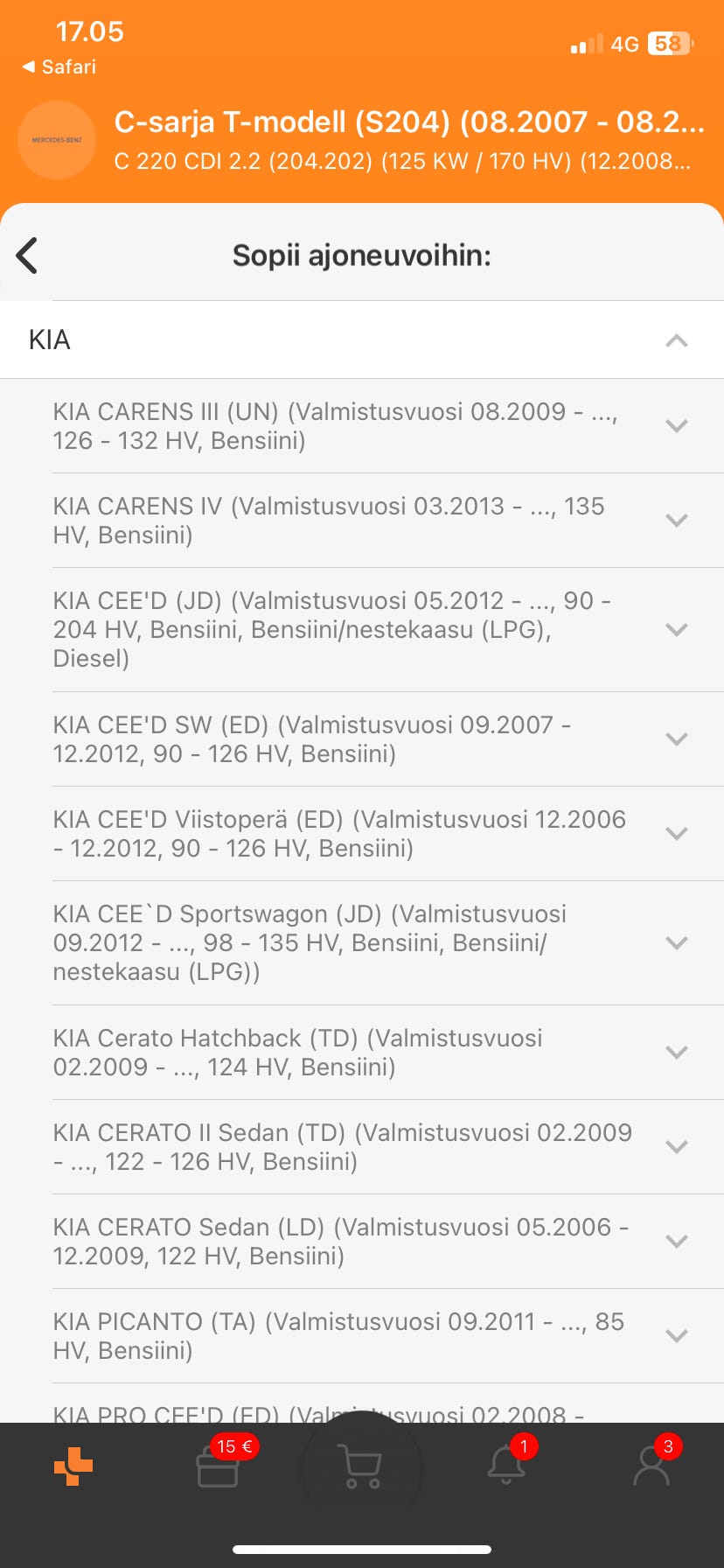
Task: Expand KIA CEE'D (JD) row
Action: tap(676, 630)
